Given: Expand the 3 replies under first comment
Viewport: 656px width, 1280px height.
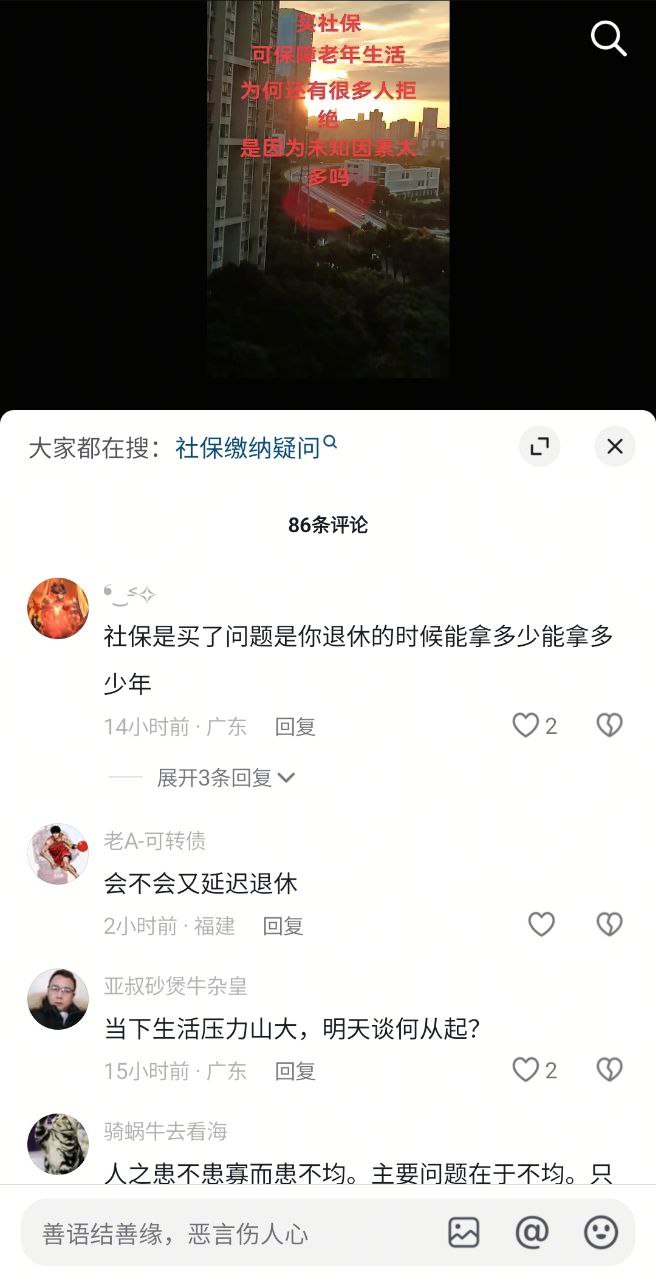Looking at the screenshot, I should point(226,778).
